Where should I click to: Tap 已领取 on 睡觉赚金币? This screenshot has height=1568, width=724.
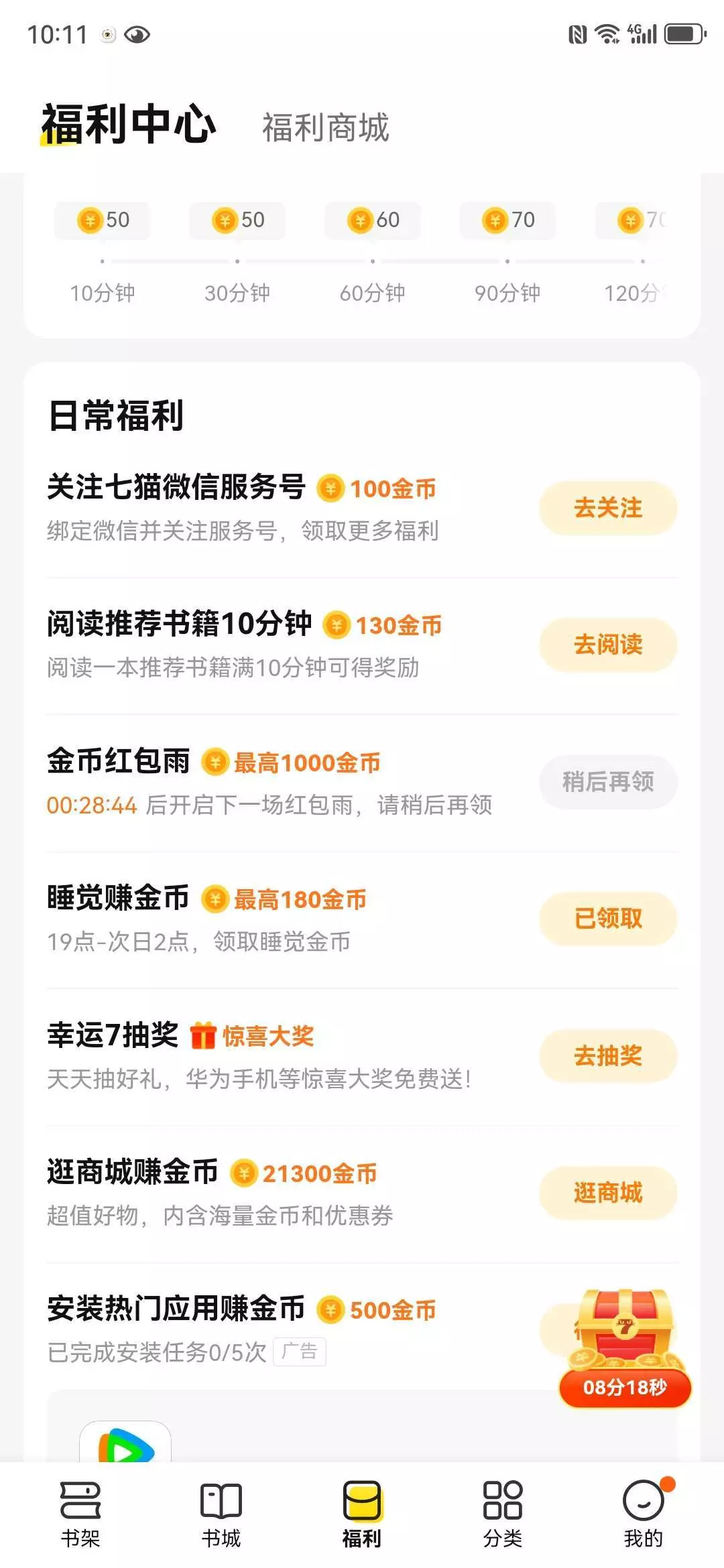pyautogui.click(x=607, y=918)
